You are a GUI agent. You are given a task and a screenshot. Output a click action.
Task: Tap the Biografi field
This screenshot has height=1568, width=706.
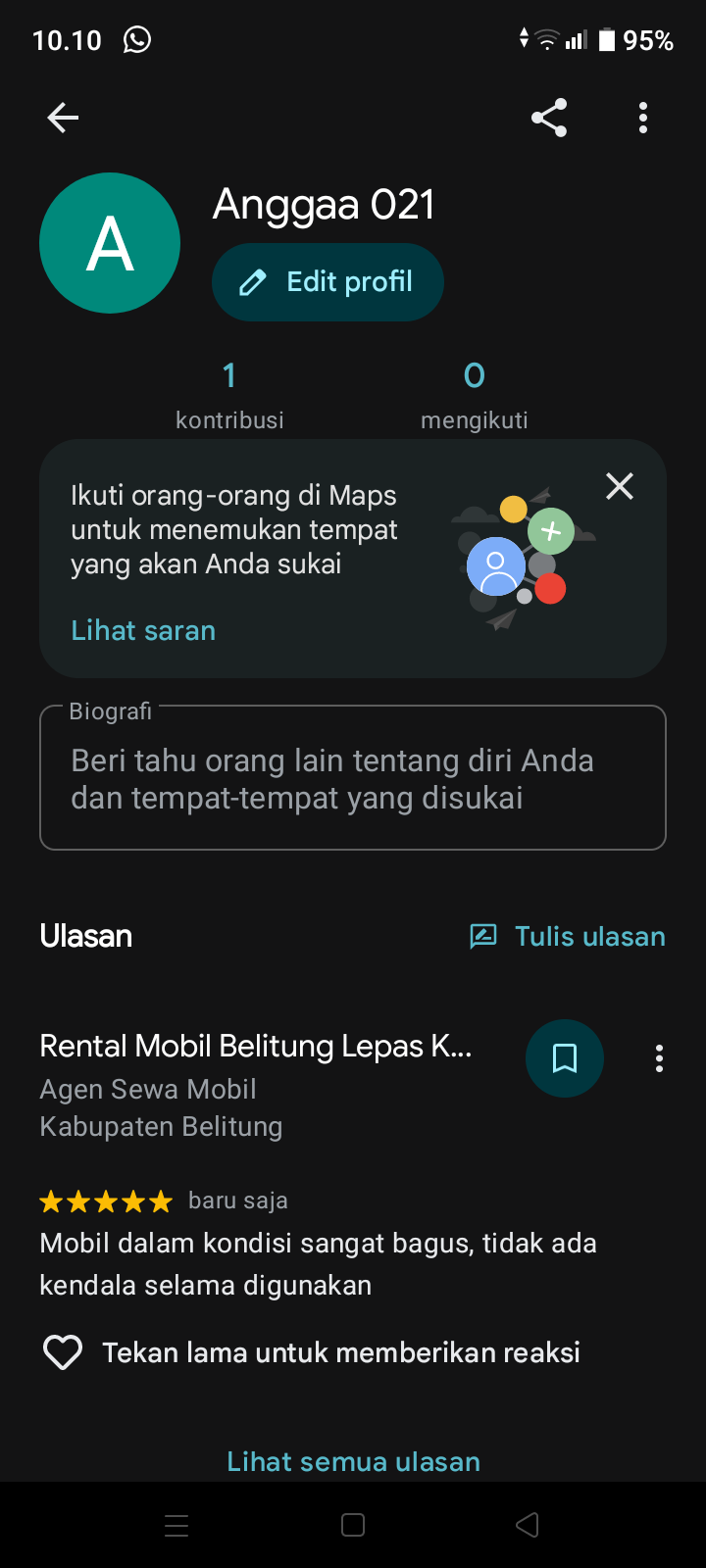[x=353, y=778]
